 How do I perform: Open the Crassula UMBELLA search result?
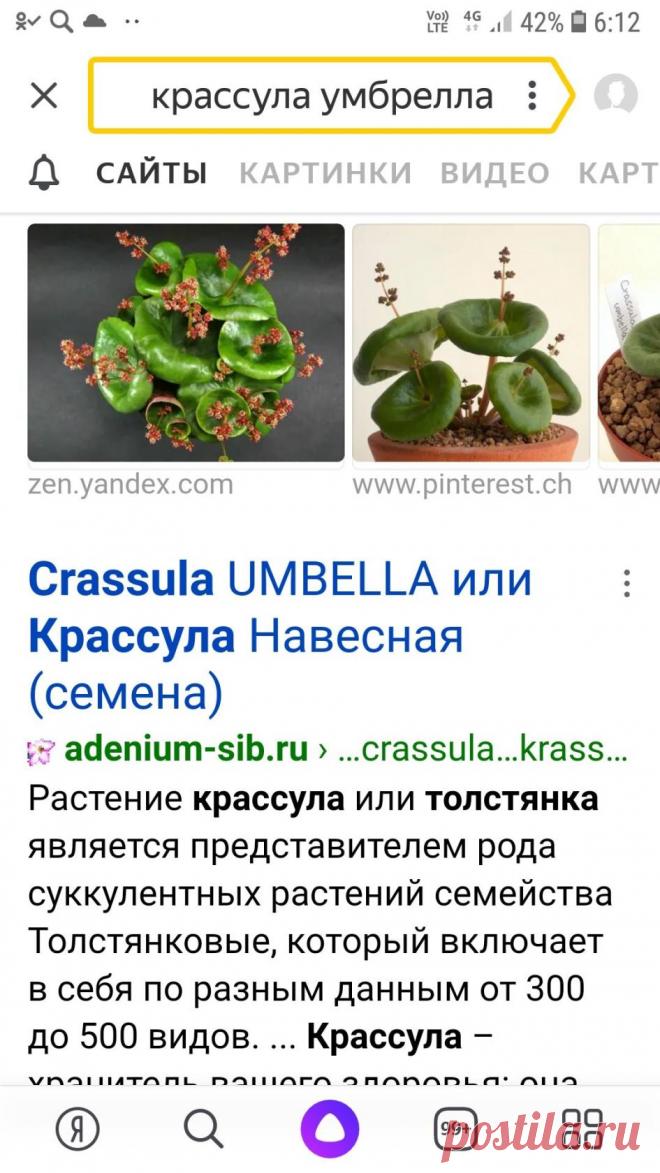[280, 634]
